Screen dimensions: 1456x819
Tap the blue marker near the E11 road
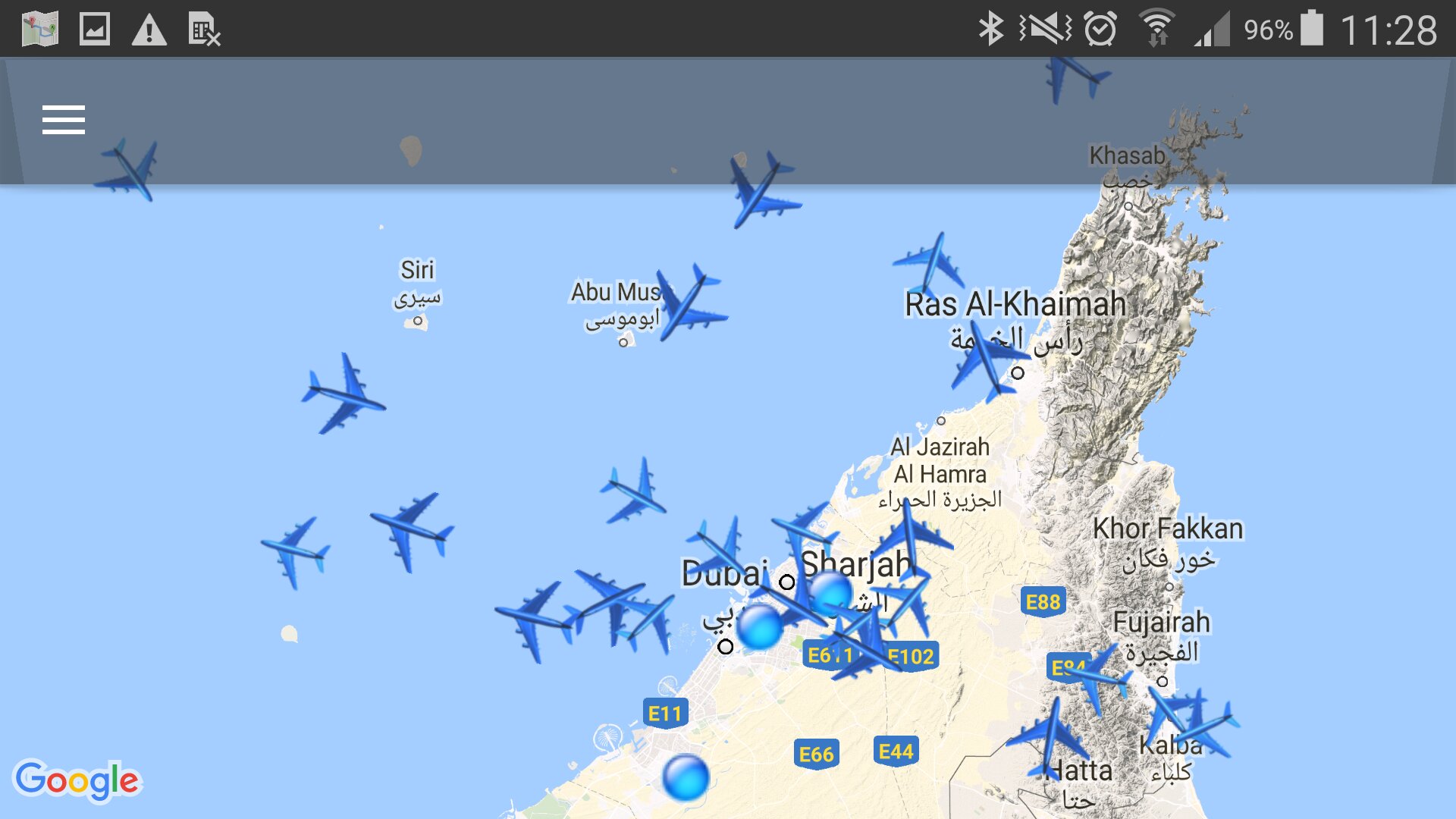[686, 777]
